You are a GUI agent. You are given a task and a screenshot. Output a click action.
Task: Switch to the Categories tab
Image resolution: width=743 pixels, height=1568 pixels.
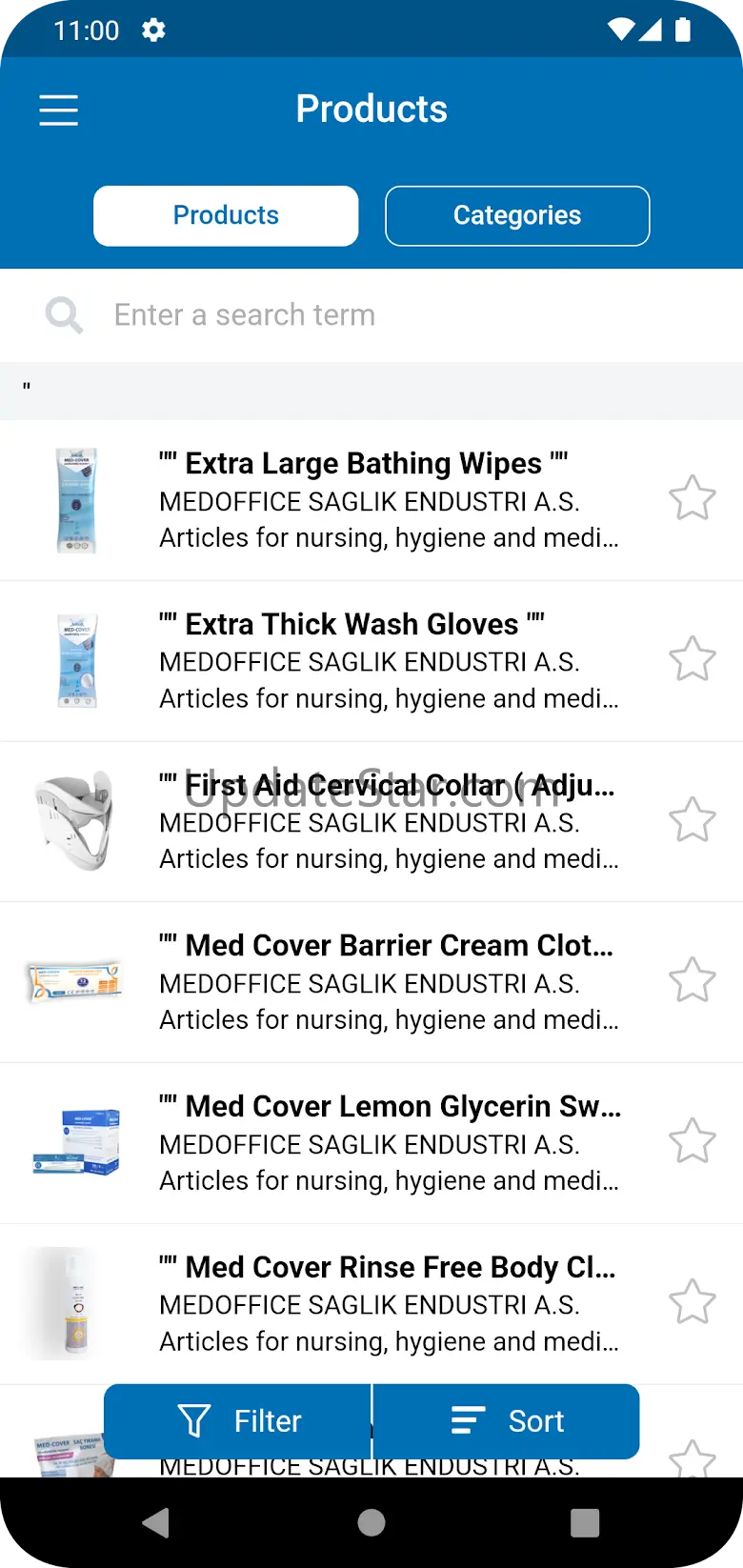coord(517,216)
